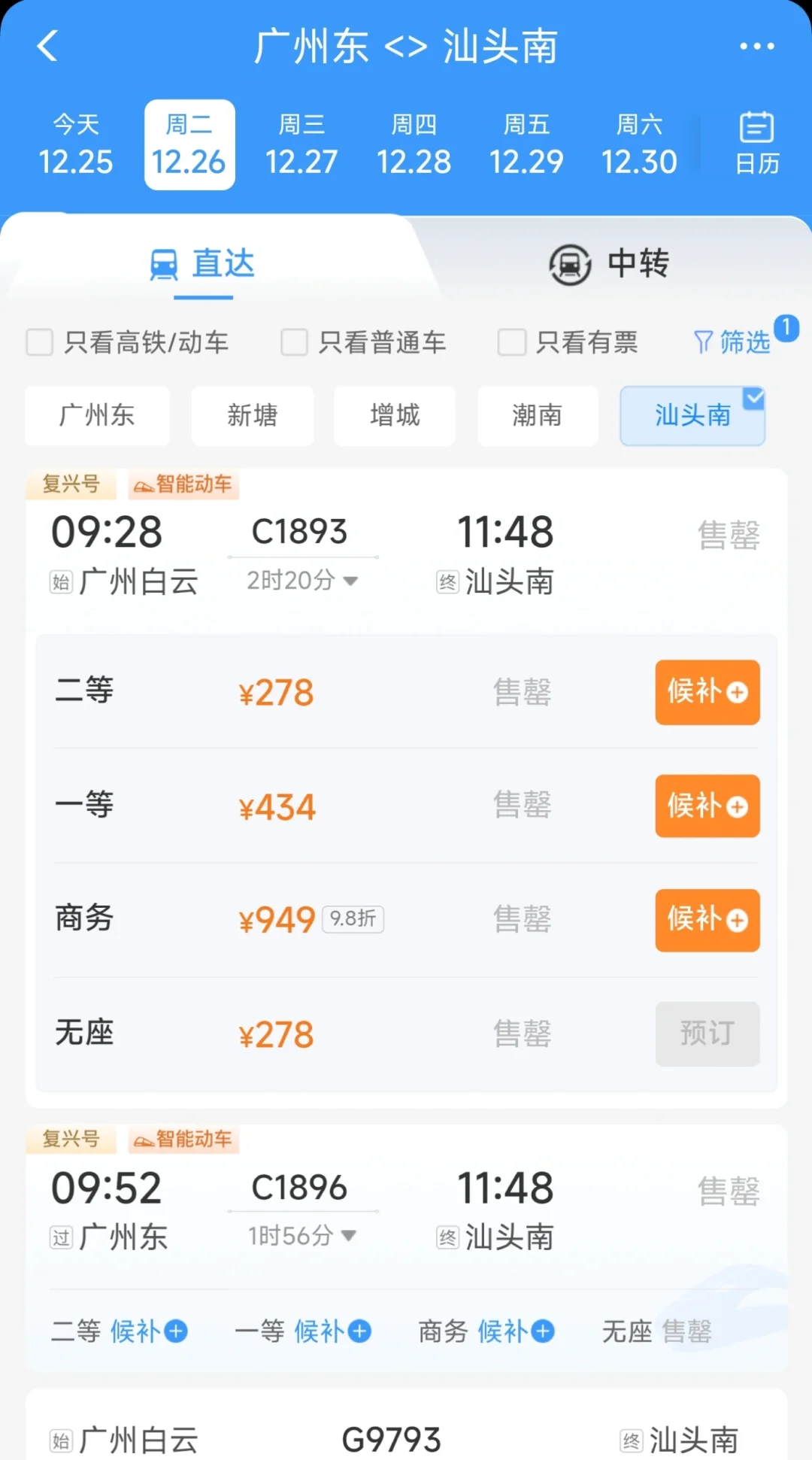The image size is (812, 1460).
Task: Open the three-dot overflow menu
Action: [756, 47]
